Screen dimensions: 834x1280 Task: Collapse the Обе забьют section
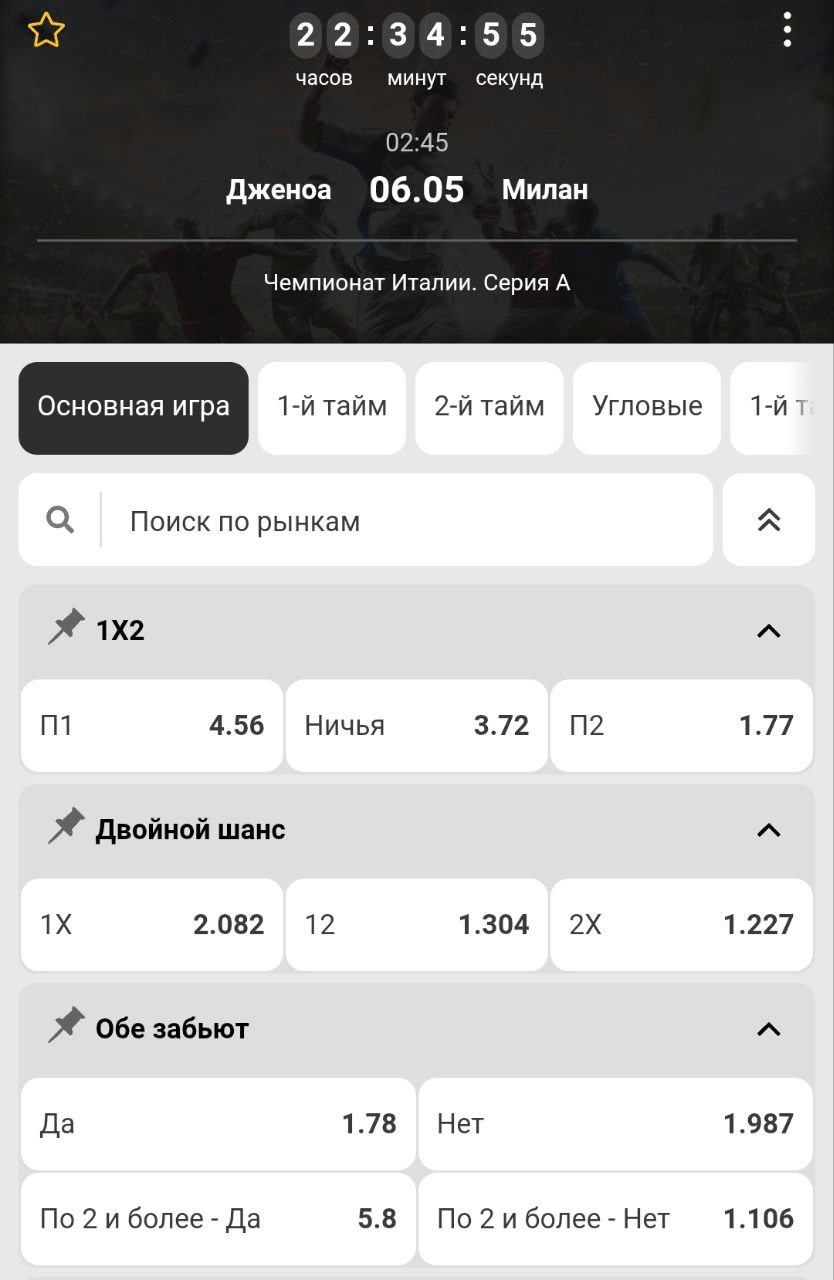tap(768, 1029)
